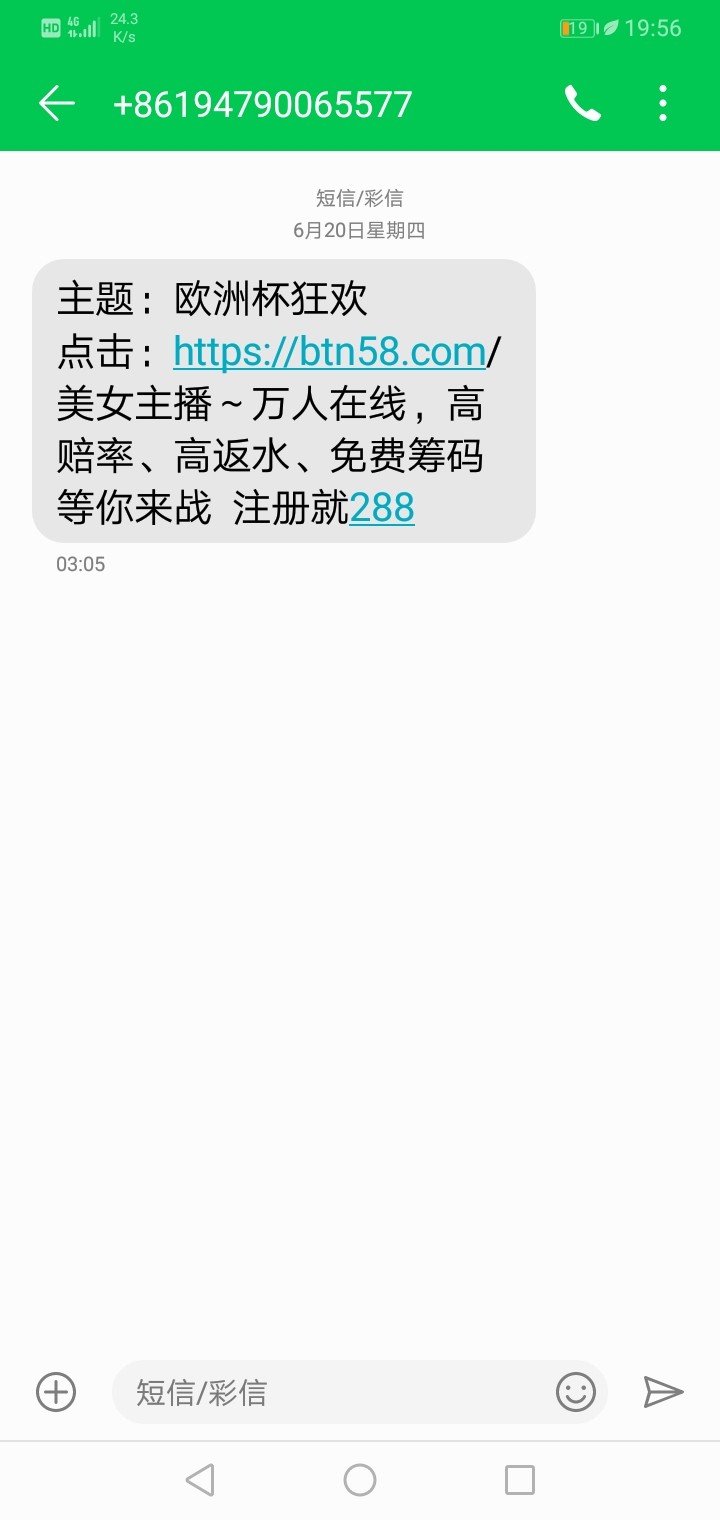Go back using the top-left arrow
720x1520 pixels.
click(57, 103)
